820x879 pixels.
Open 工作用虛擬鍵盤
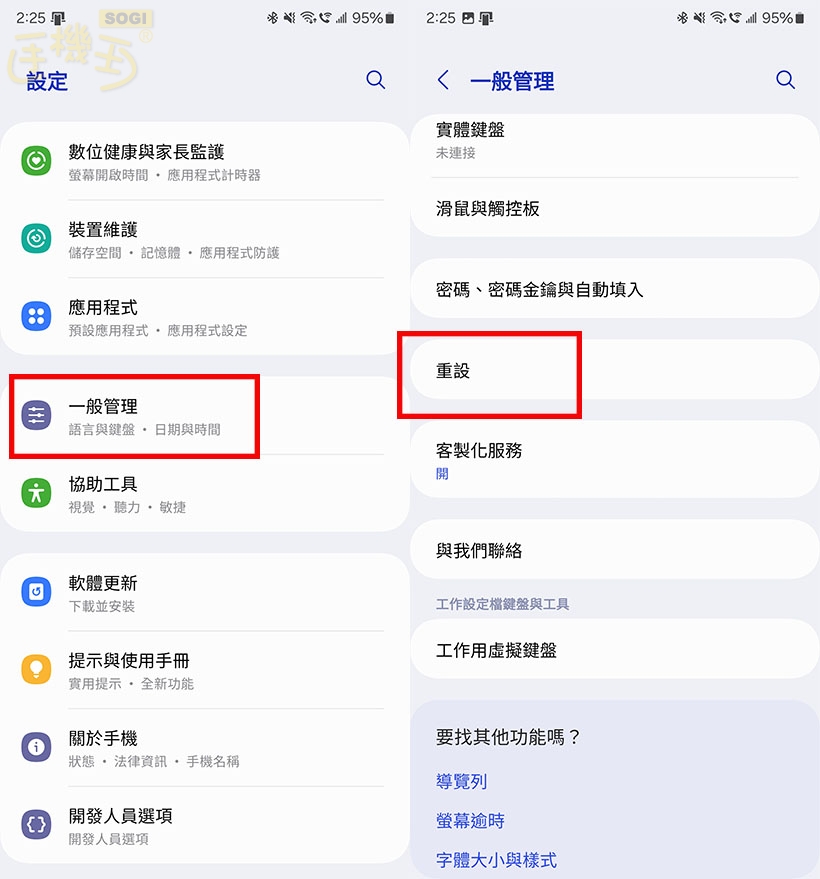[614, 651]
